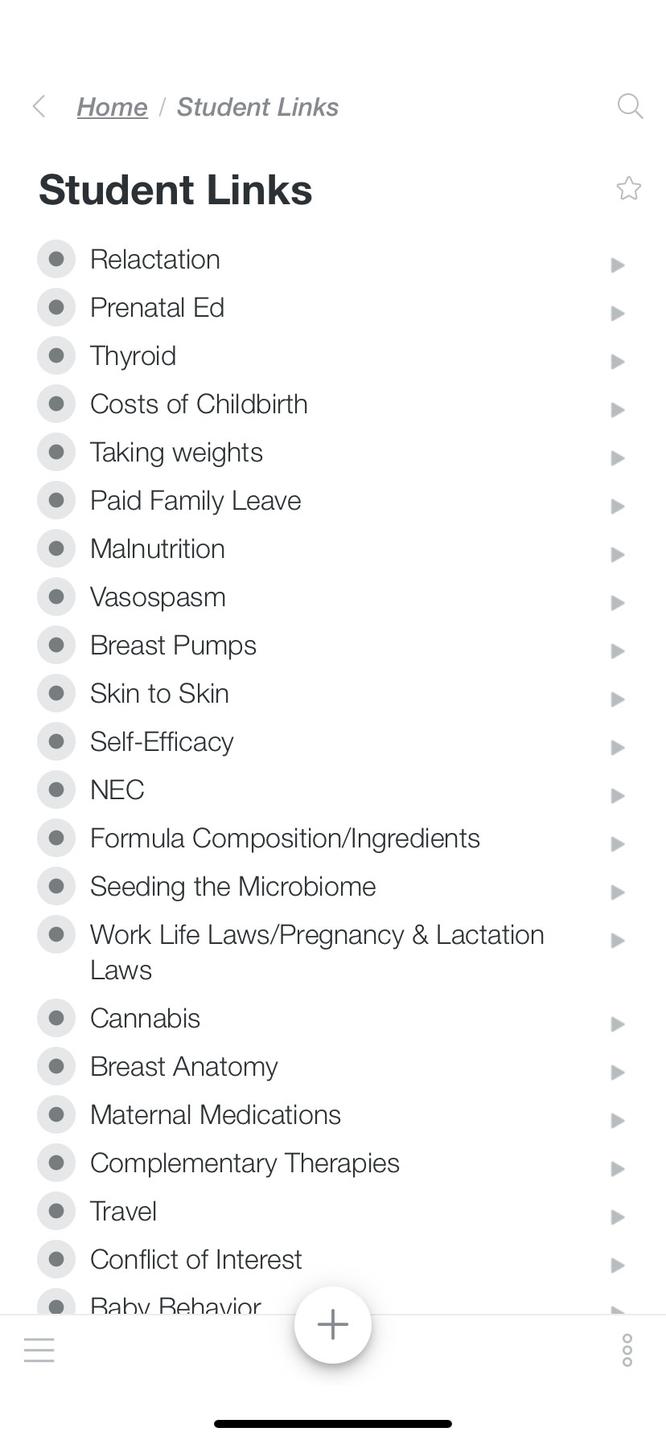Open the Breast Pumps item
666x1440 pixels.
point(173,645)
